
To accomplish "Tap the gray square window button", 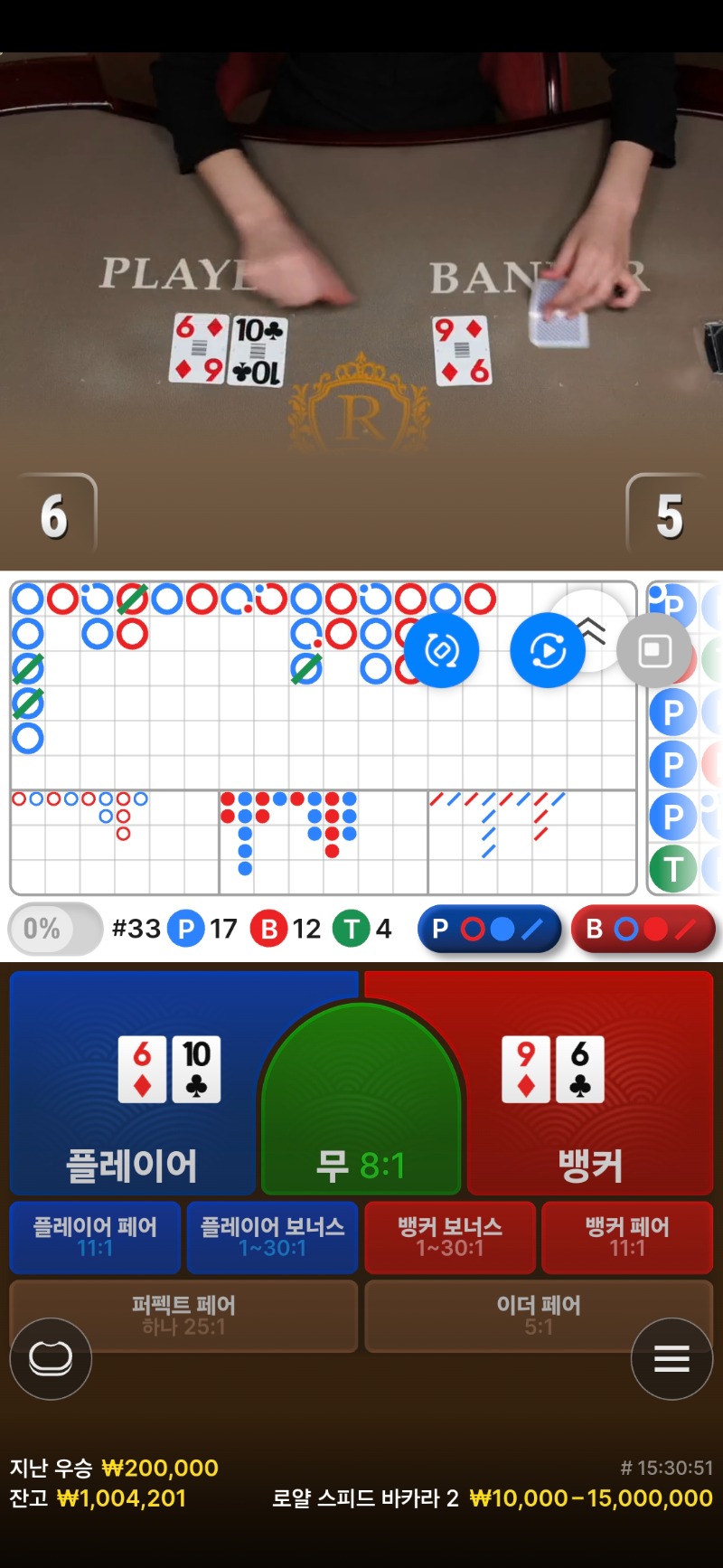I will point(654,650).
